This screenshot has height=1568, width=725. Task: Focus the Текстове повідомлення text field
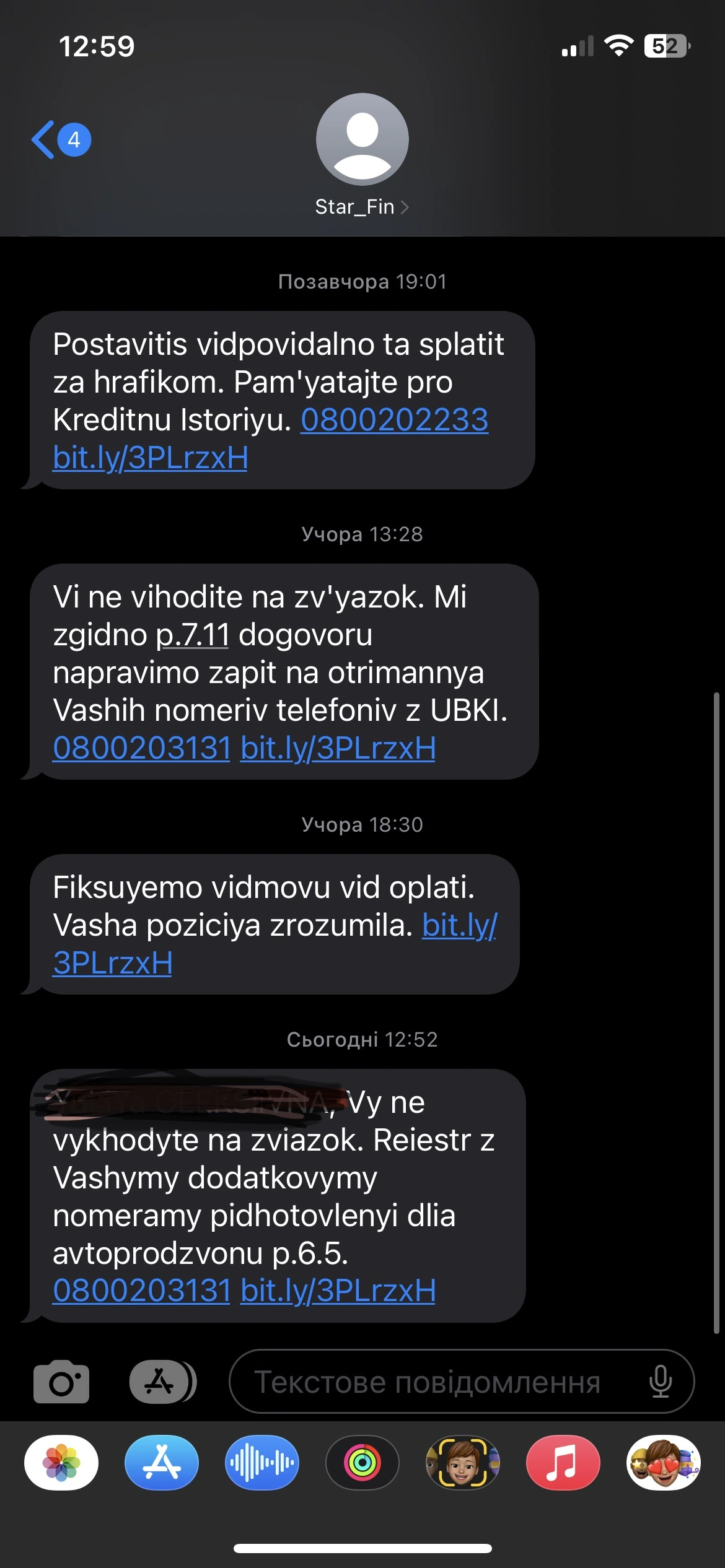point(428,1382)
